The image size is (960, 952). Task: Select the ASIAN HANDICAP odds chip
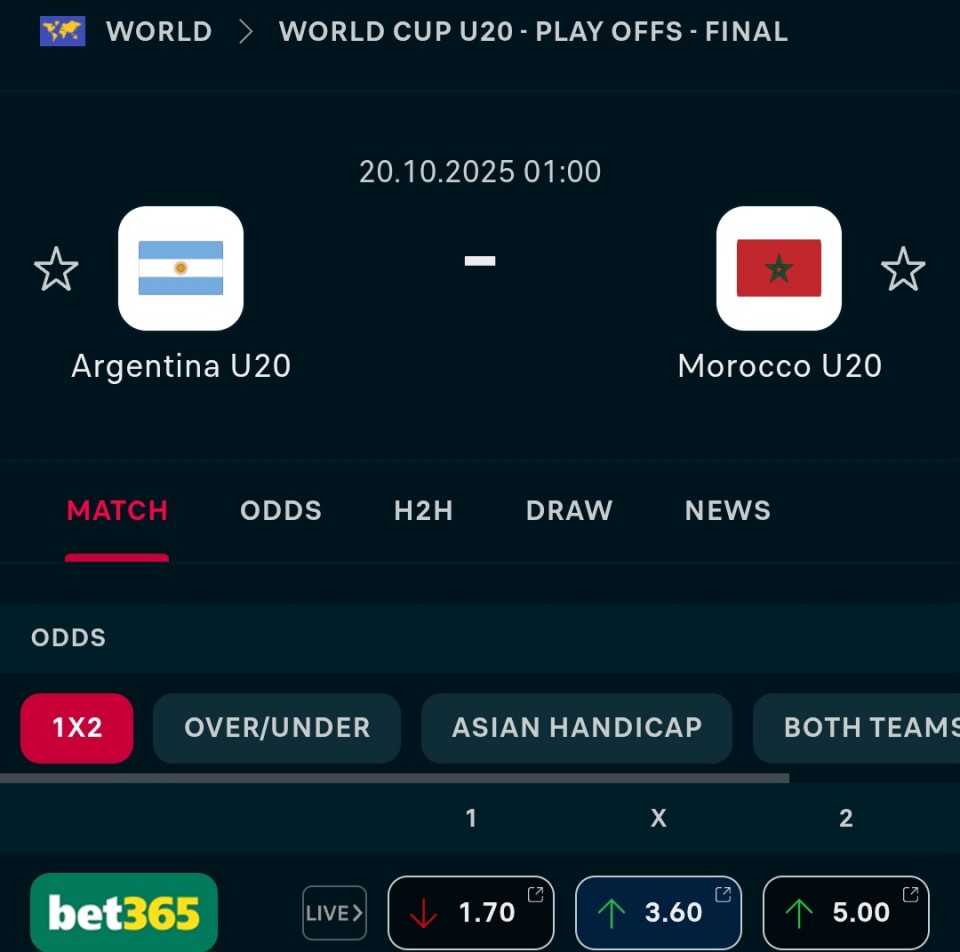point(577,728)
